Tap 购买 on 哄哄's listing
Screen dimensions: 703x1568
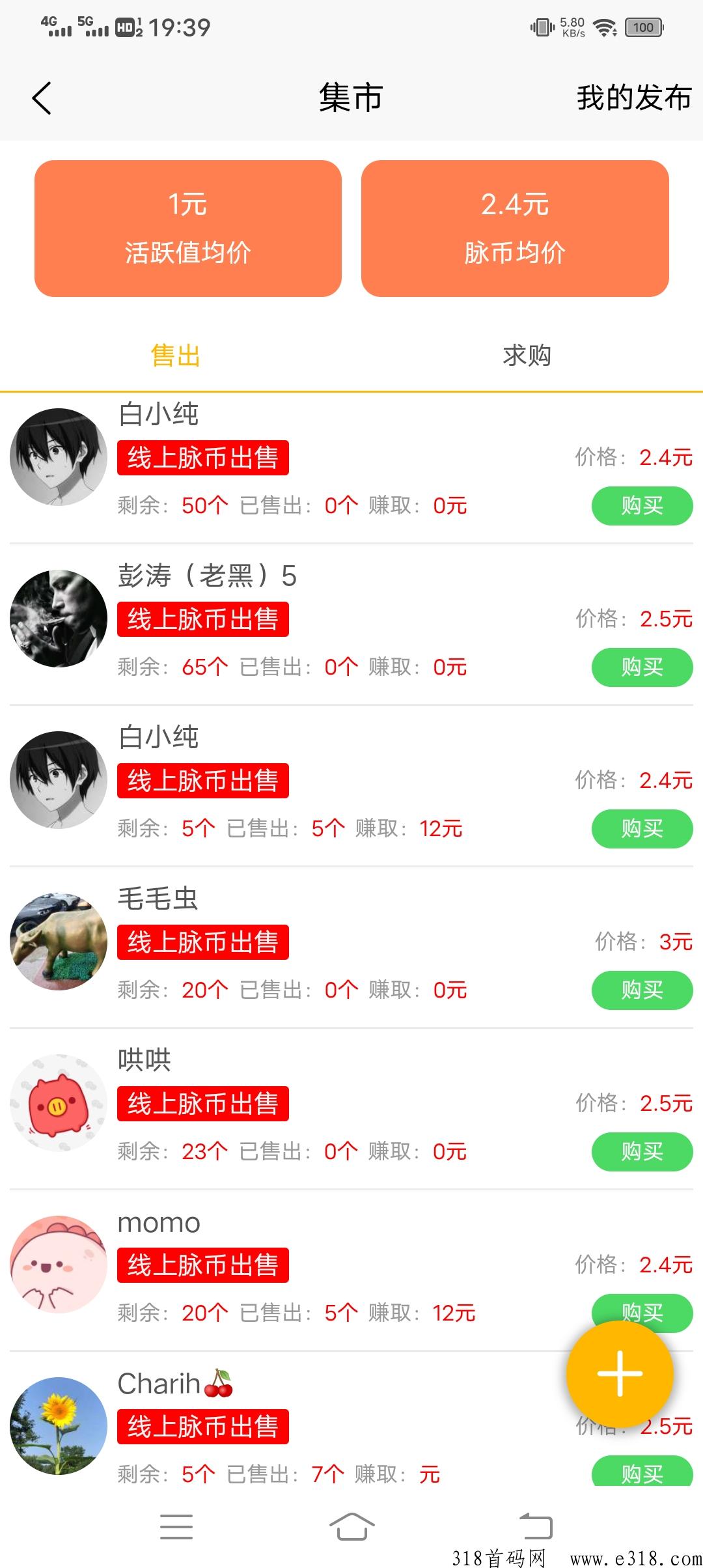pyautogui.click(x=641, y=1151)
